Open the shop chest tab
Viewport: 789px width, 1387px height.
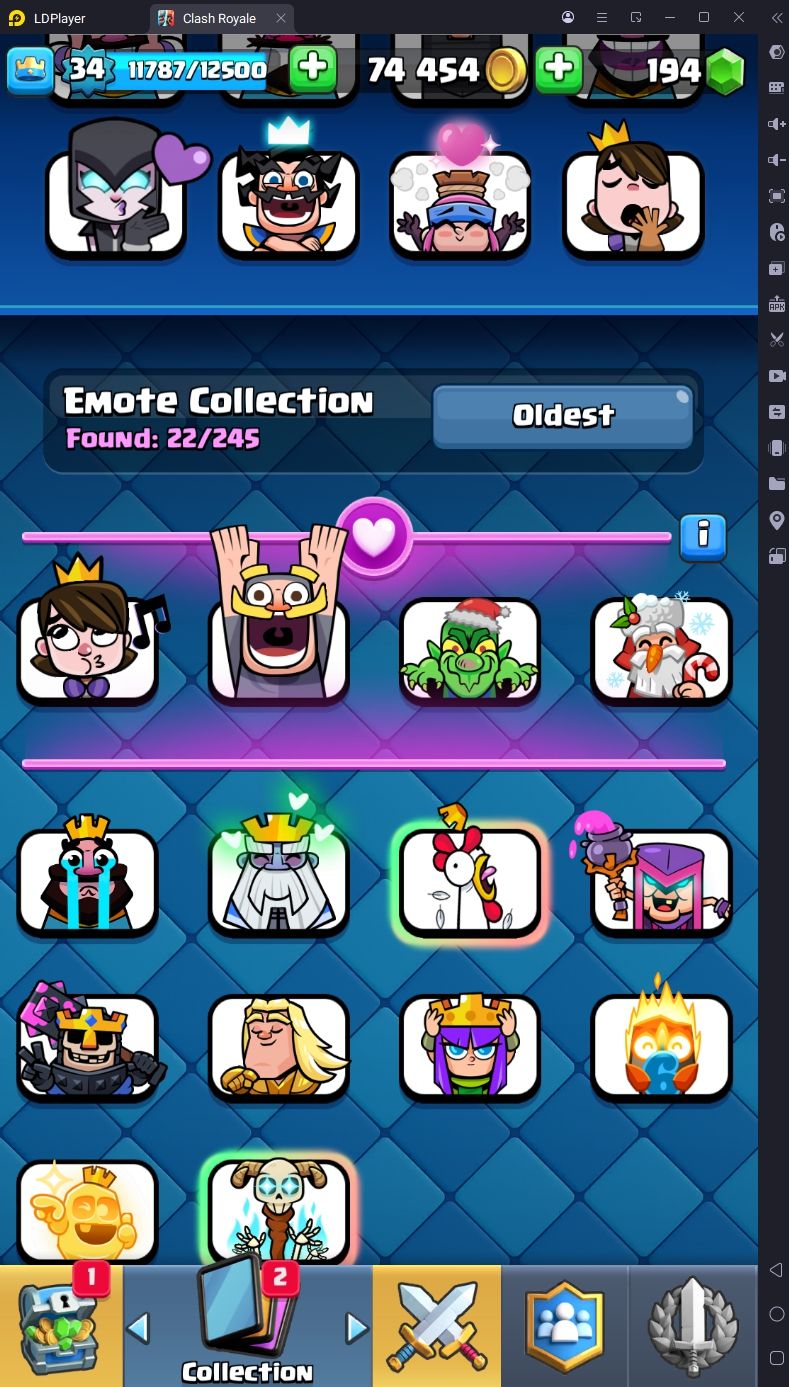click(61, 1326)
